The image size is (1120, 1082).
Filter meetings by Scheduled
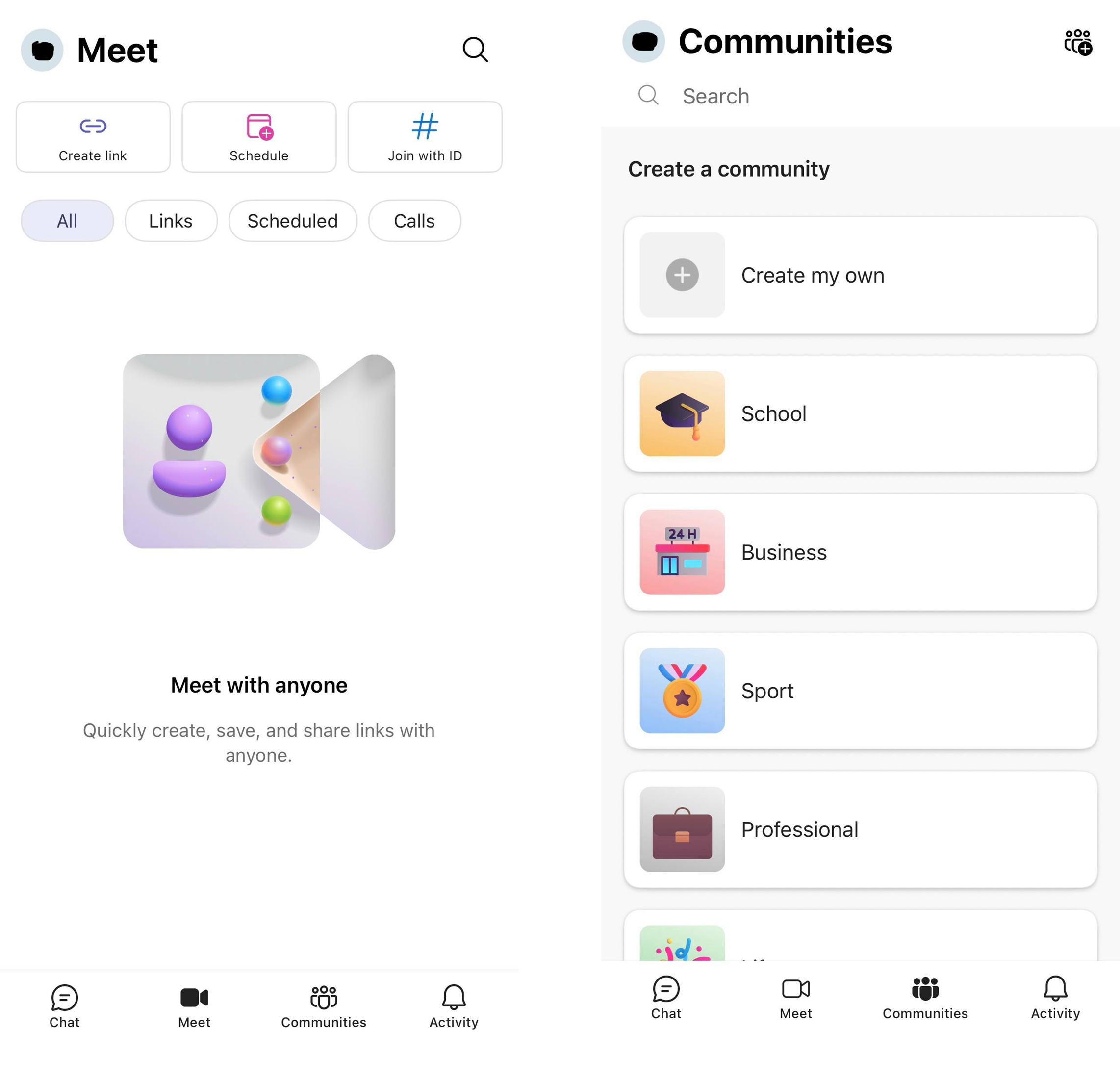tap(293, 221)
